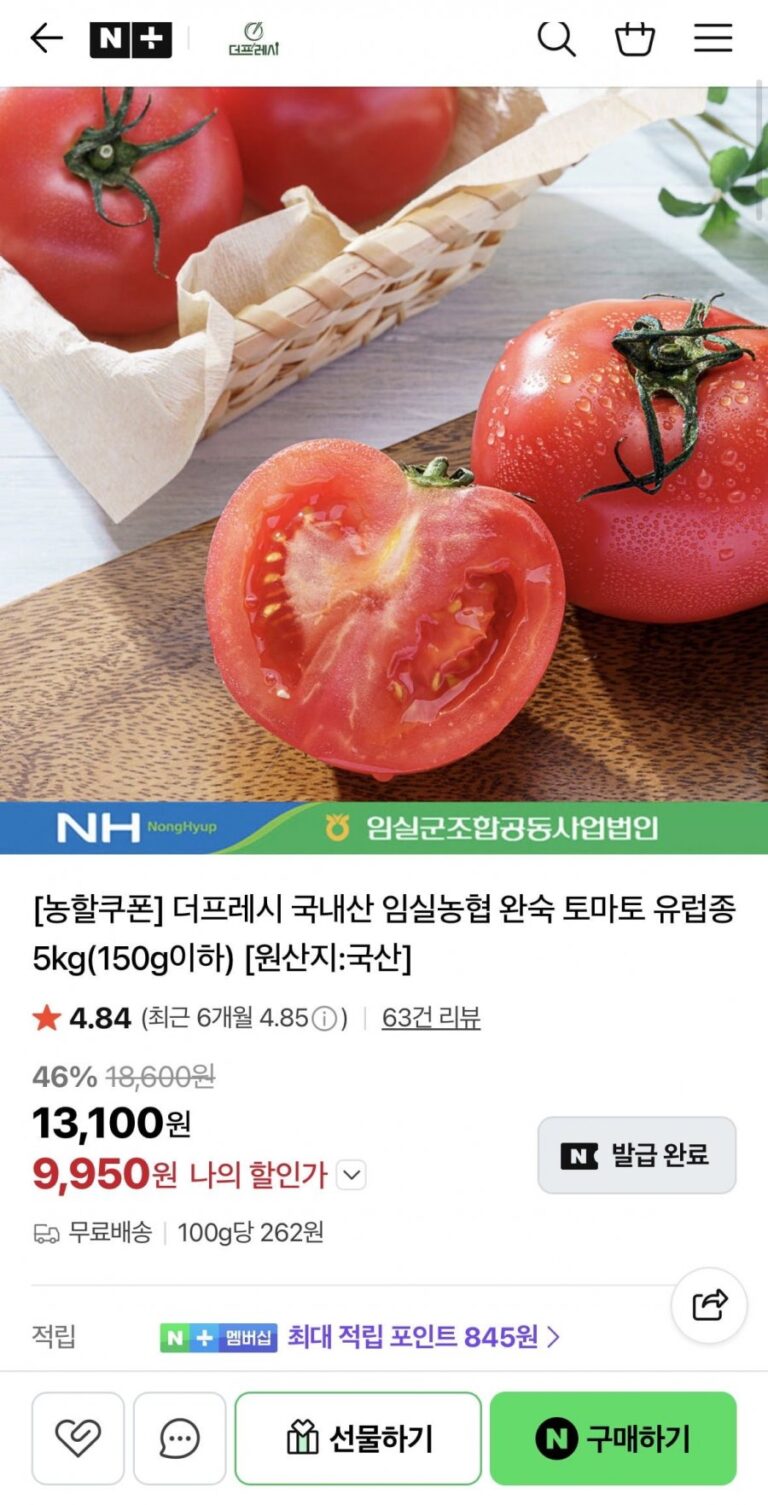Viewport: 768px width, 1505px height.
Task: Expand 나의 할인가 details
Action: (x=350, y=1175)
